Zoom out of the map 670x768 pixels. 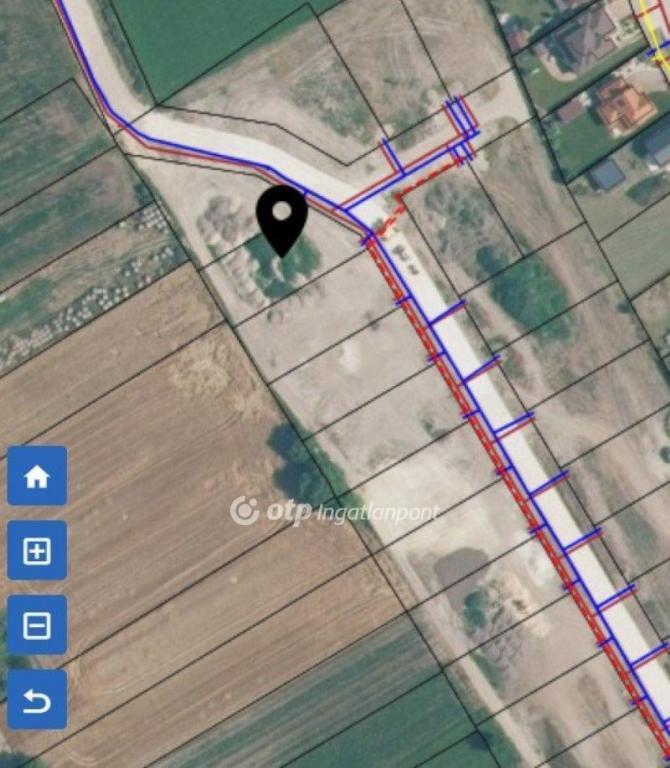[37, 625]
